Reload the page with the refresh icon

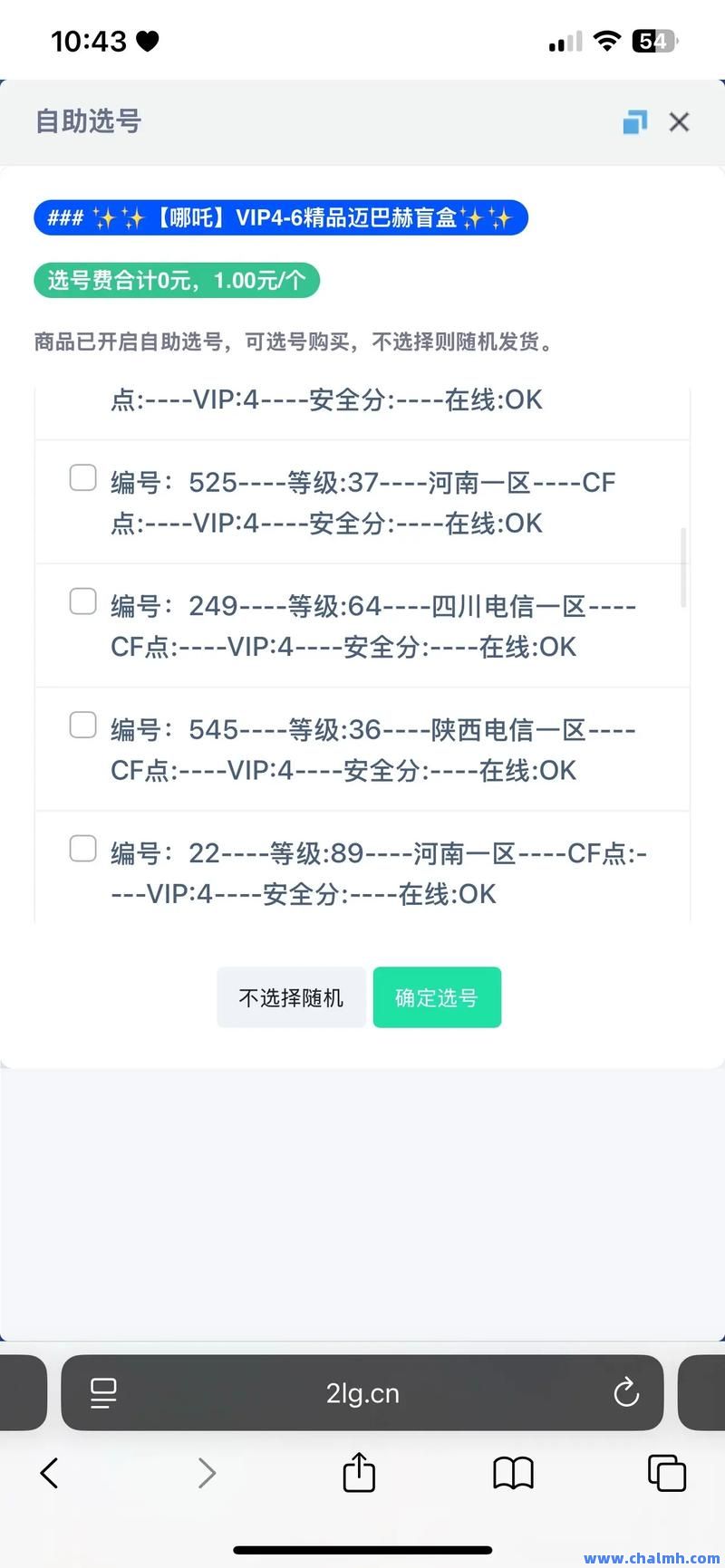pyautogui.click(x=626, y=1393)
